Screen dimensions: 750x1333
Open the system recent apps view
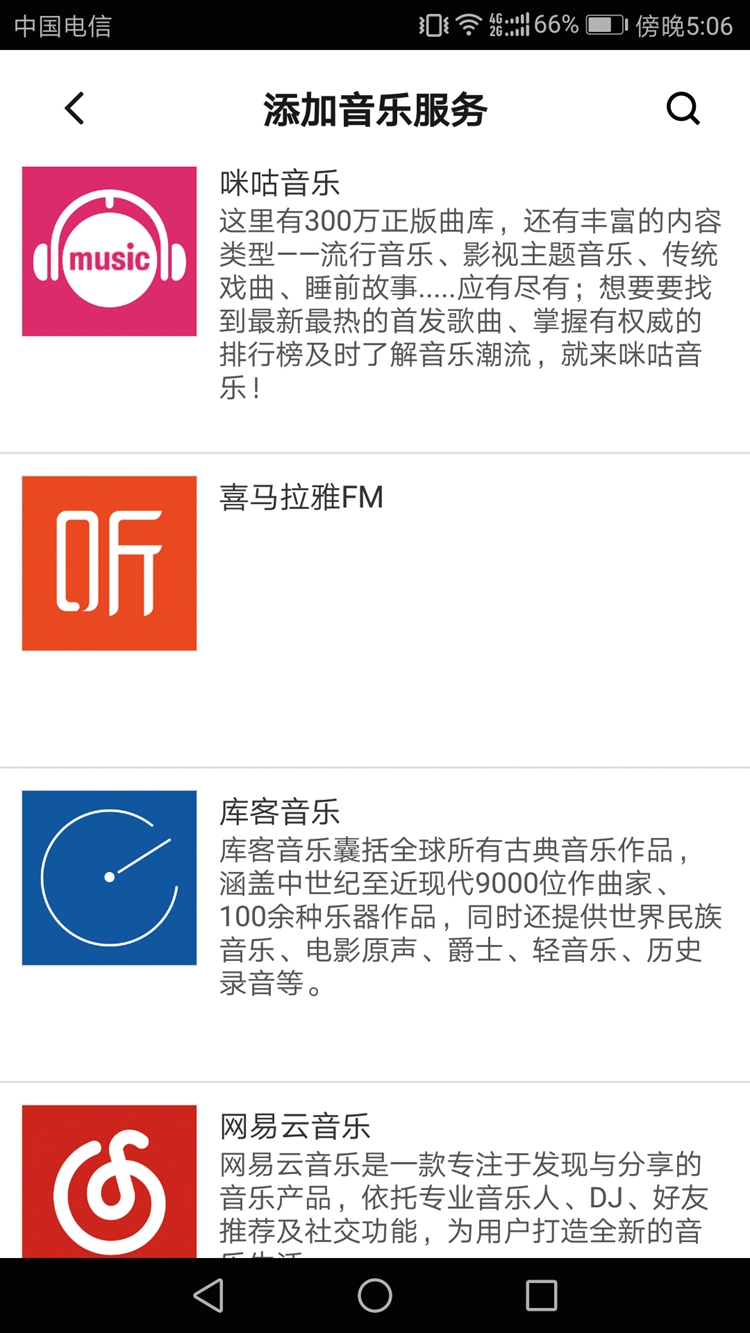coord(541,1296)
